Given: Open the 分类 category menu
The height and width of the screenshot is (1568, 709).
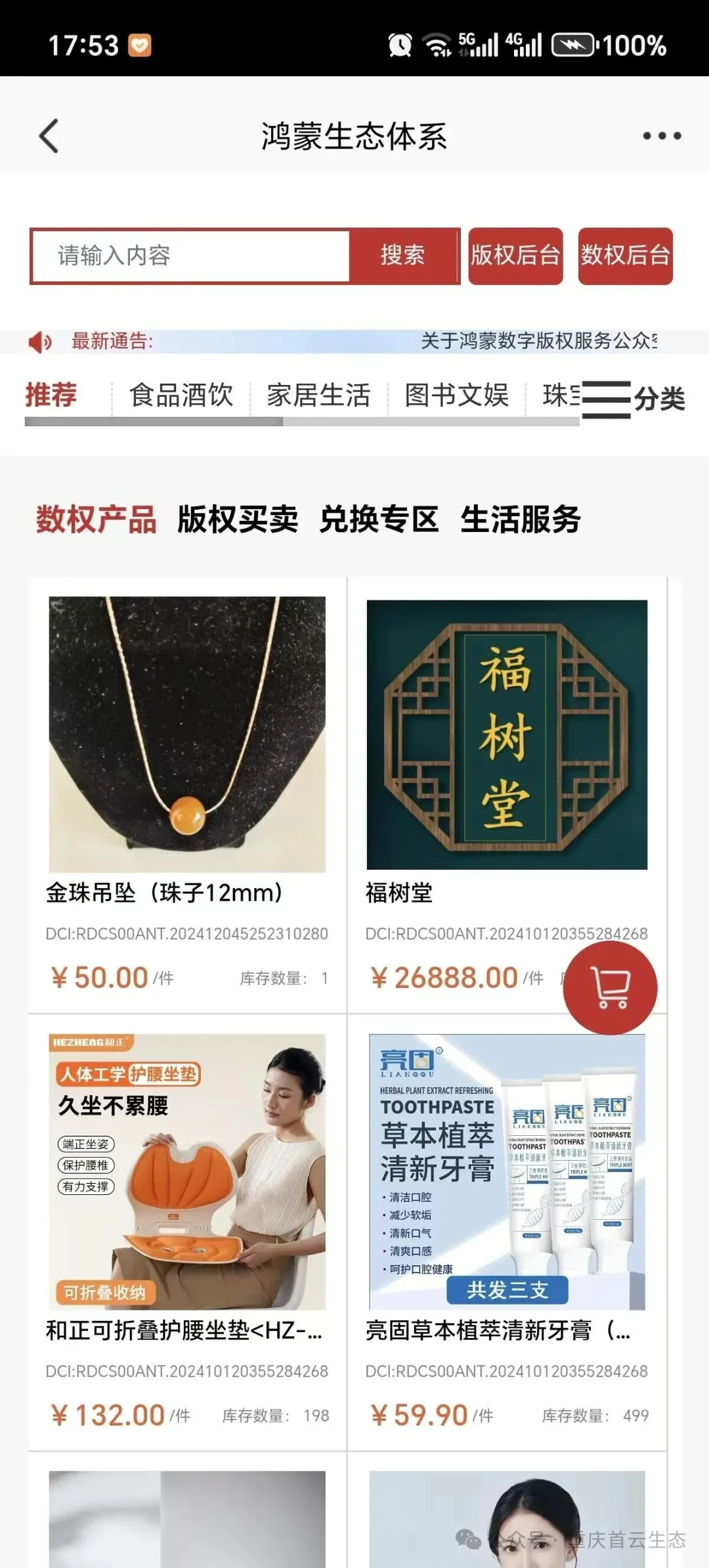Looking at the screenshot, I should click(634, 398).
